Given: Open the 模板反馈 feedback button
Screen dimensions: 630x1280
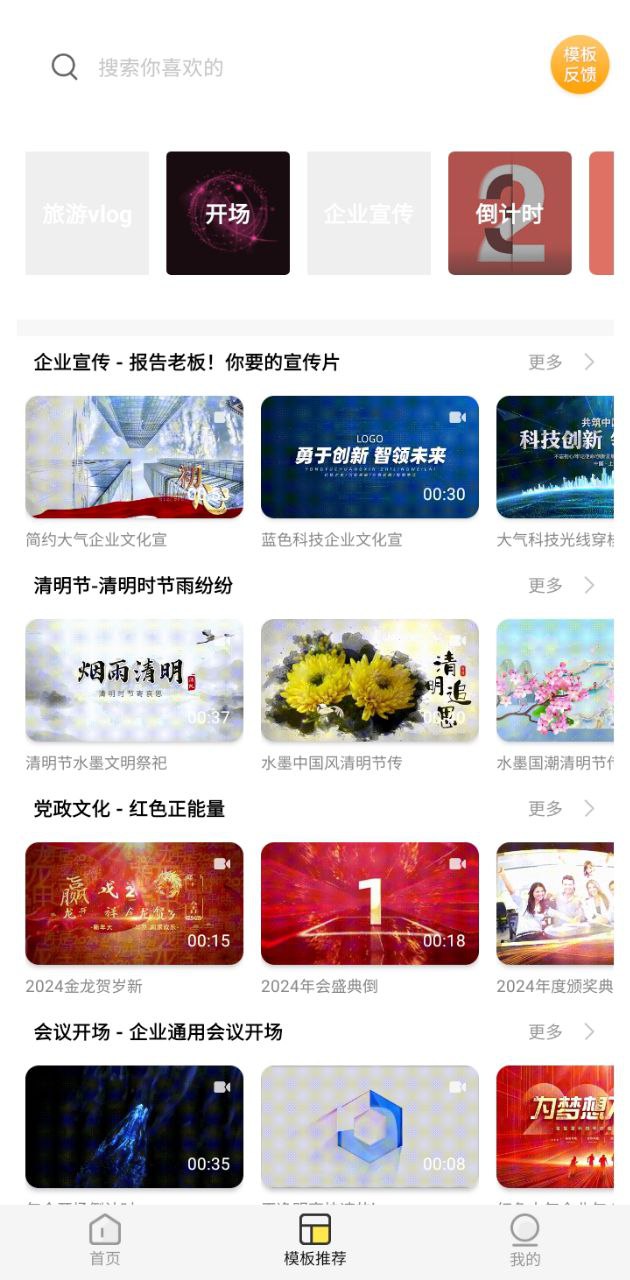Looking at the screenshot, I should 580,66.
